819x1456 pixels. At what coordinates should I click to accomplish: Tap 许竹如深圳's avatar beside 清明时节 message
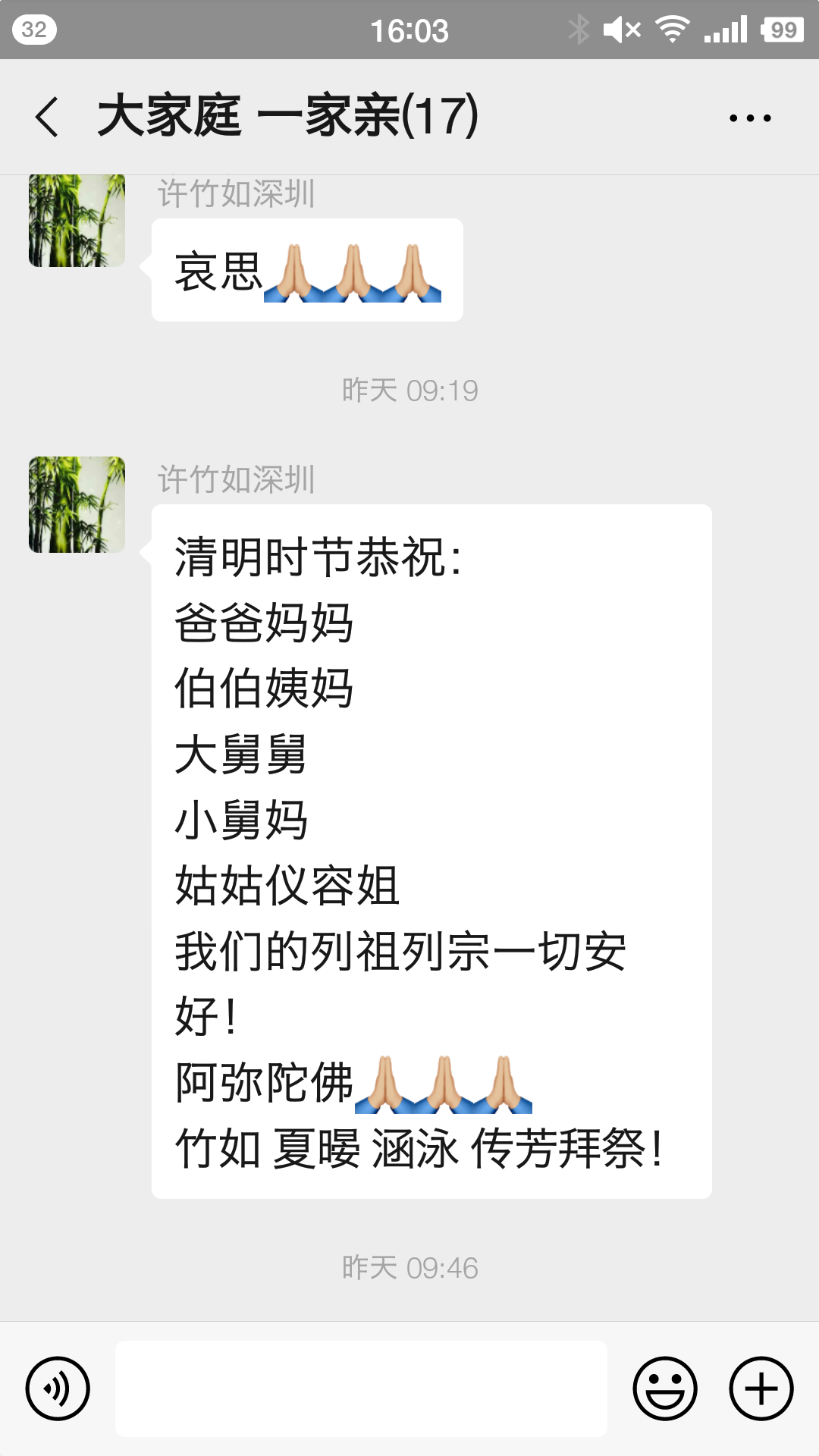click(77, 504)
